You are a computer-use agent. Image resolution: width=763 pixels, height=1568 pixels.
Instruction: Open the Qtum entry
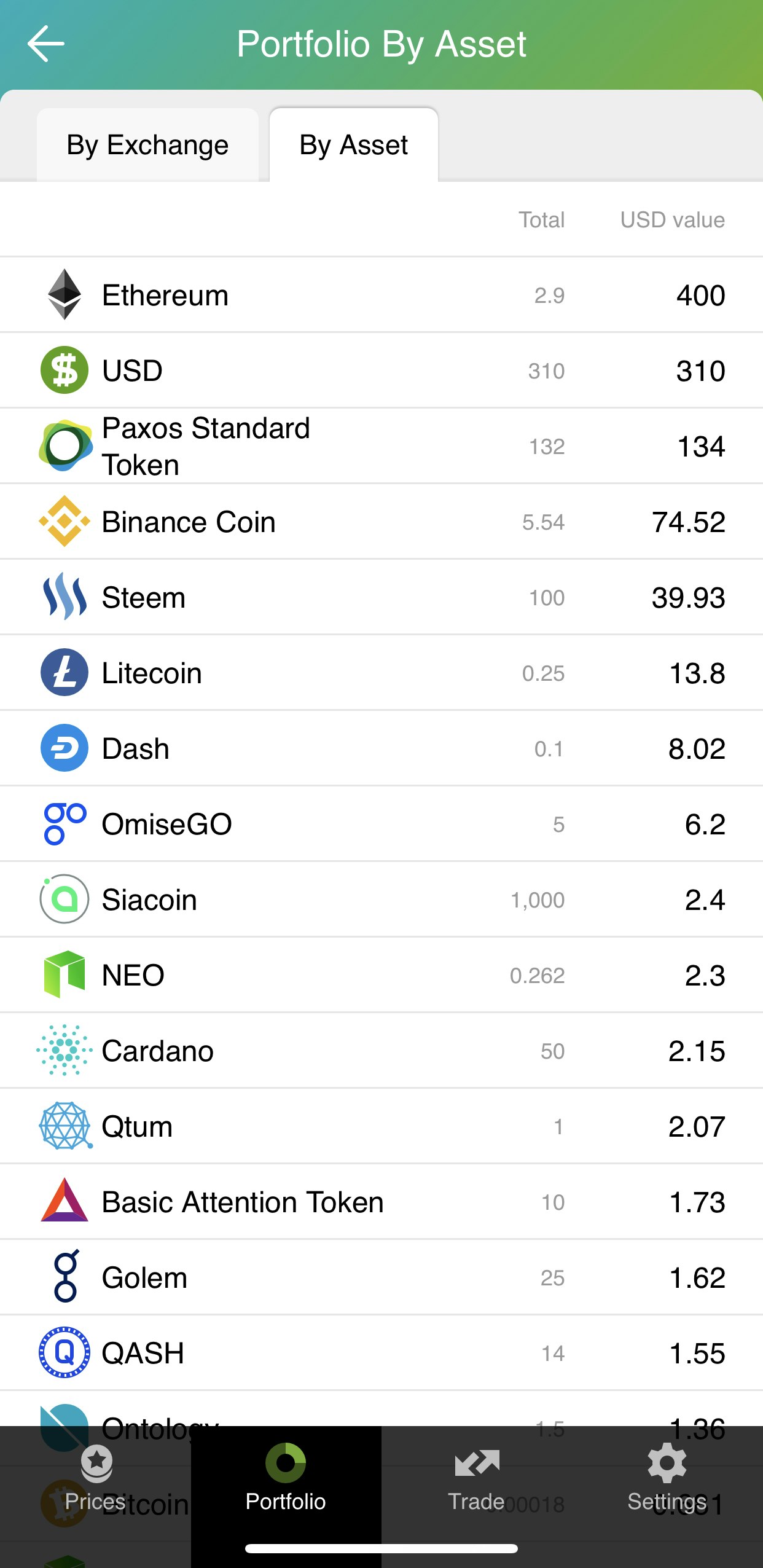[381, 1127]
